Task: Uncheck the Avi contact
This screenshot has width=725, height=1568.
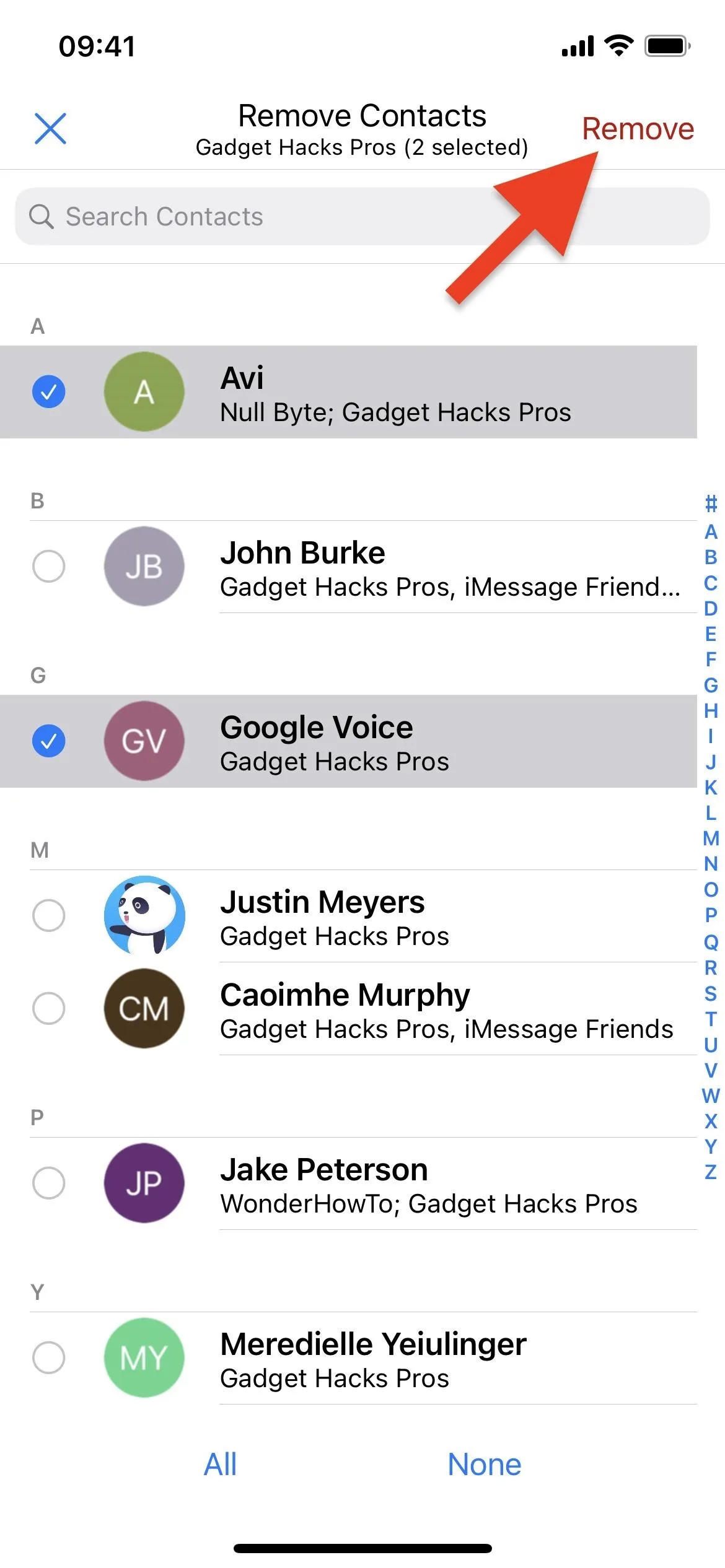Action: click(49, 392)
